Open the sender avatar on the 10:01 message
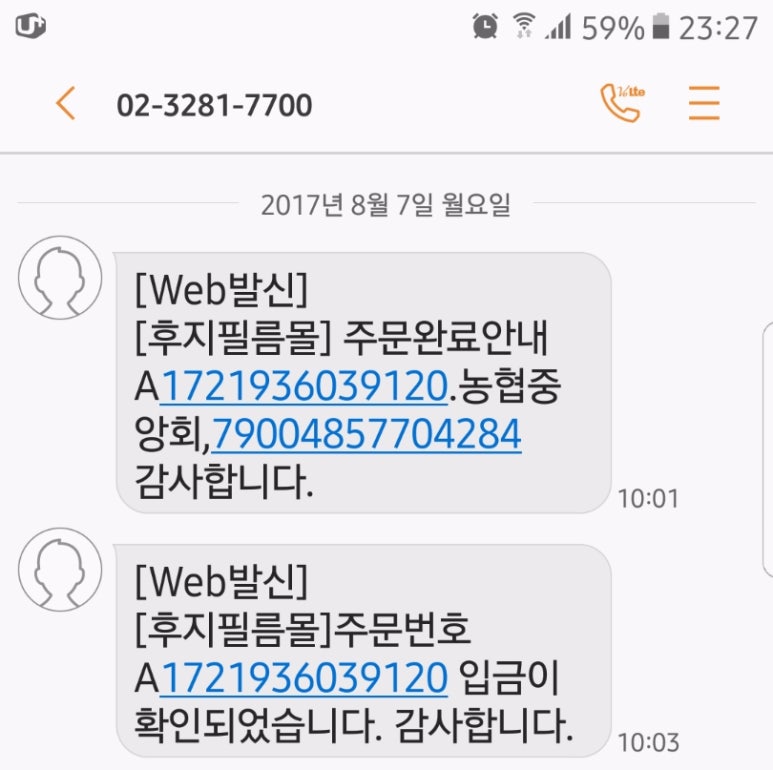 pos(60,278)
